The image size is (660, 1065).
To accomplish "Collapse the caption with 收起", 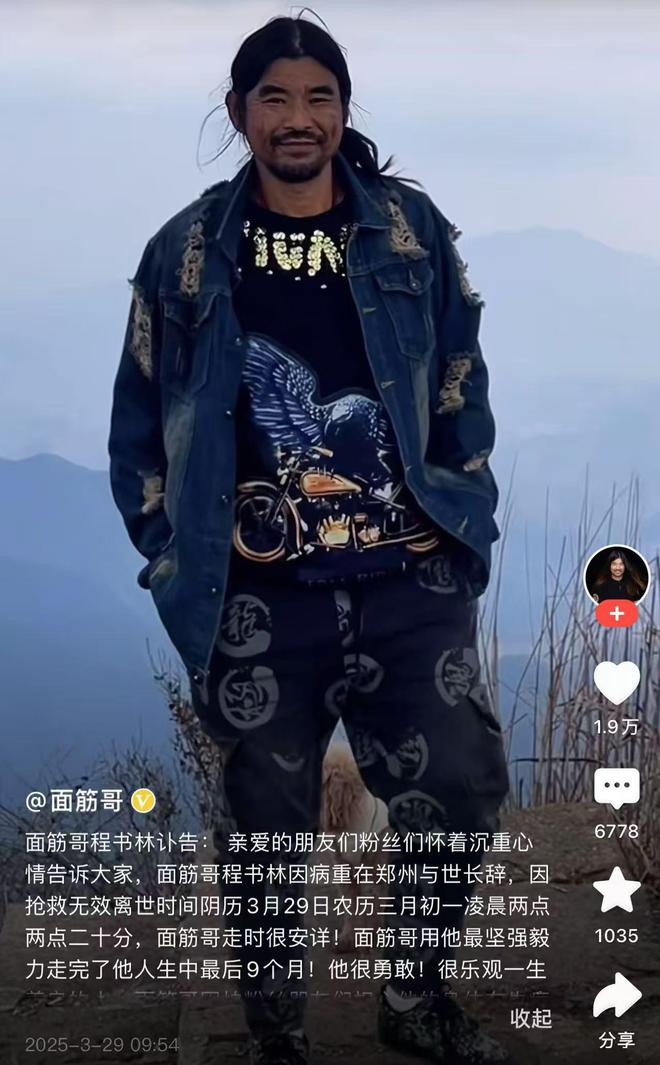I will [x=531, y=1018].
